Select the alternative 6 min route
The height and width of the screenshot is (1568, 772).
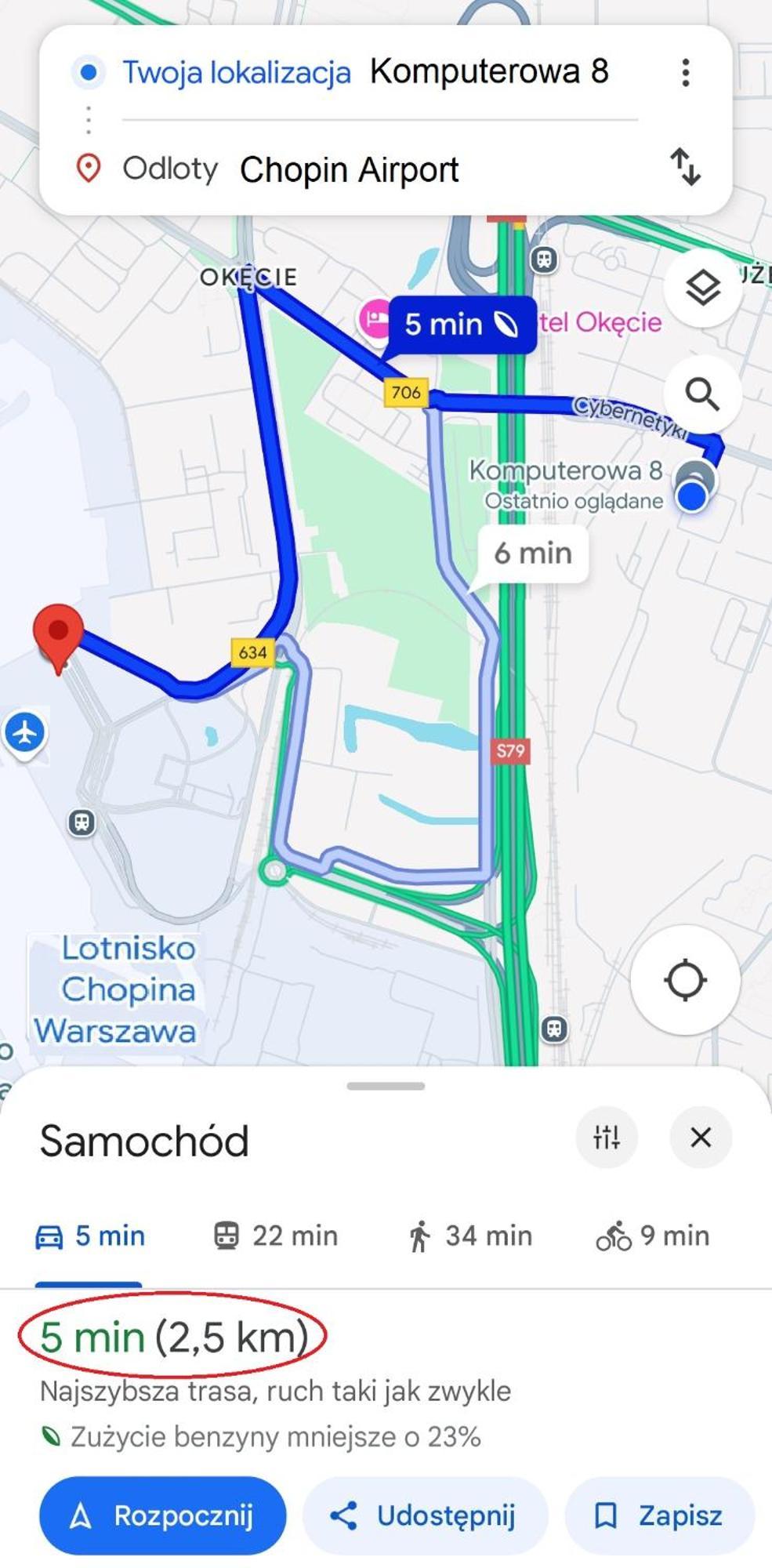click(533, 554)
